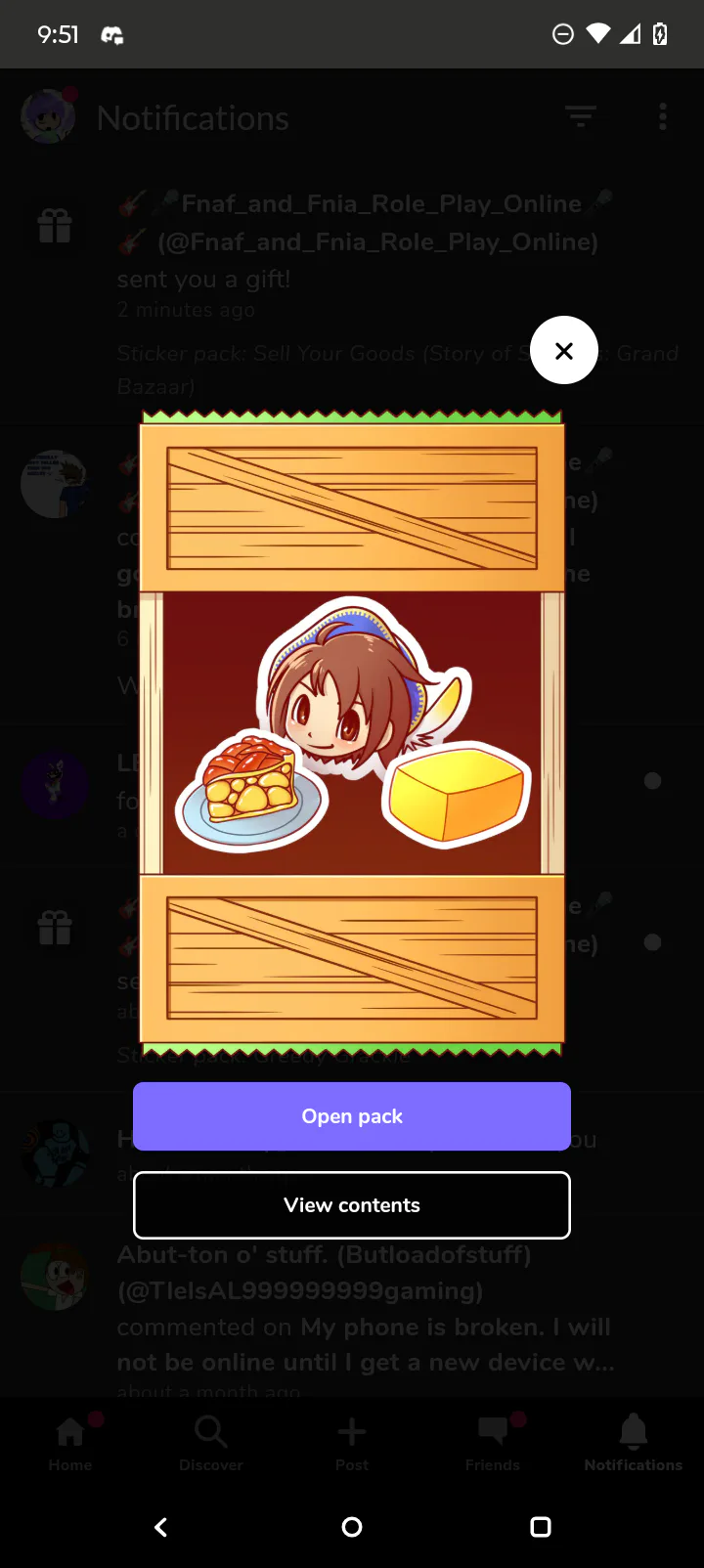Close the sticker pack dialog
704x1568 pixels.
(x=564, y=350)
